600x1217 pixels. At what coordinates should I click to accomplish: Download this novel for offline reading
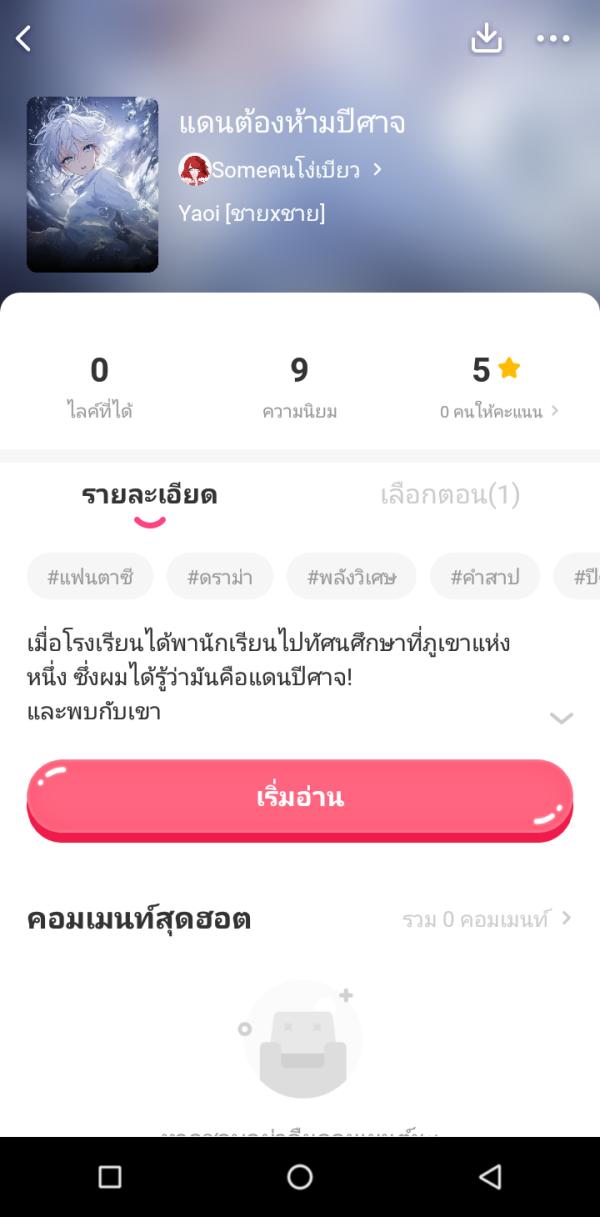click(x=486, y=39)
